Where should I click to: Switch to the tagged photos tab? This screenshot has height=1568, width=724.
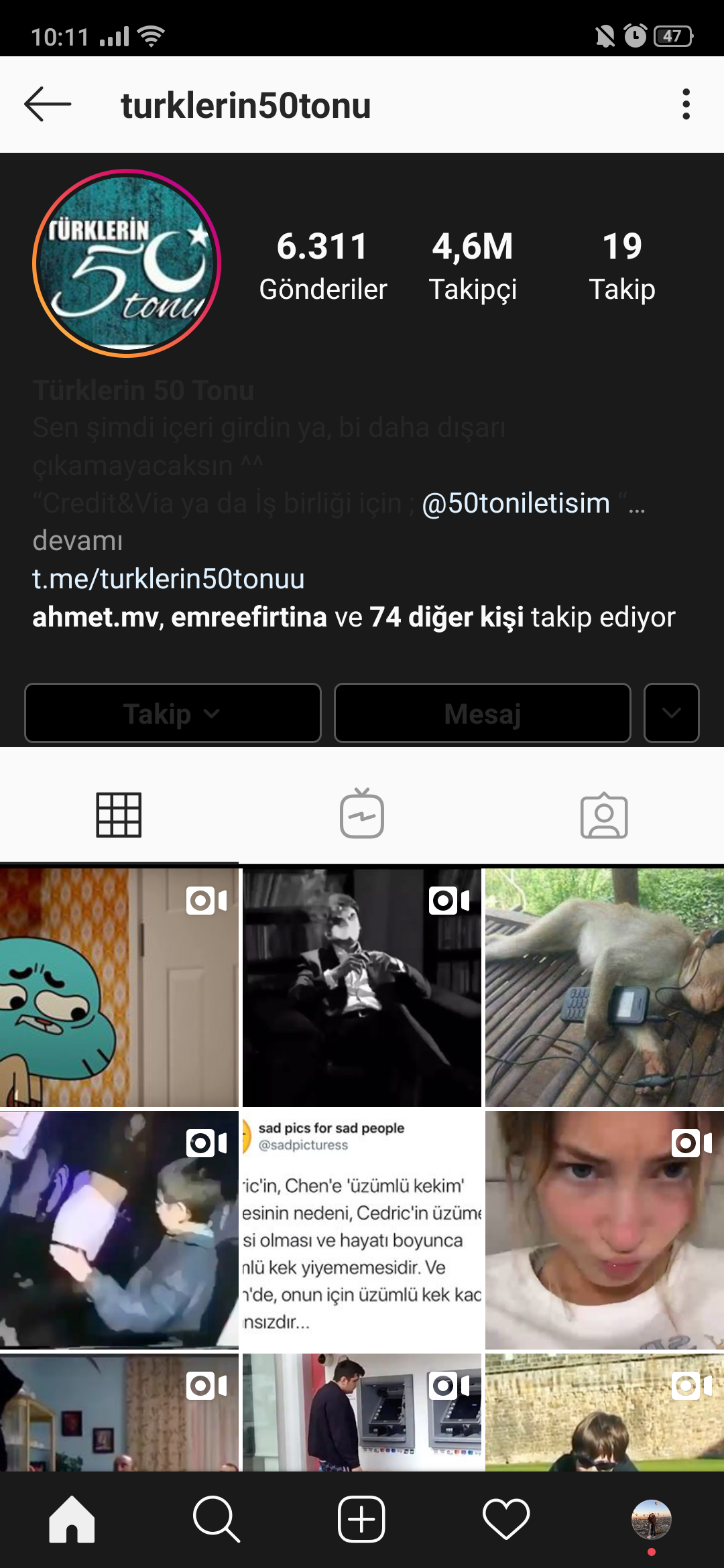coord(604,815)
